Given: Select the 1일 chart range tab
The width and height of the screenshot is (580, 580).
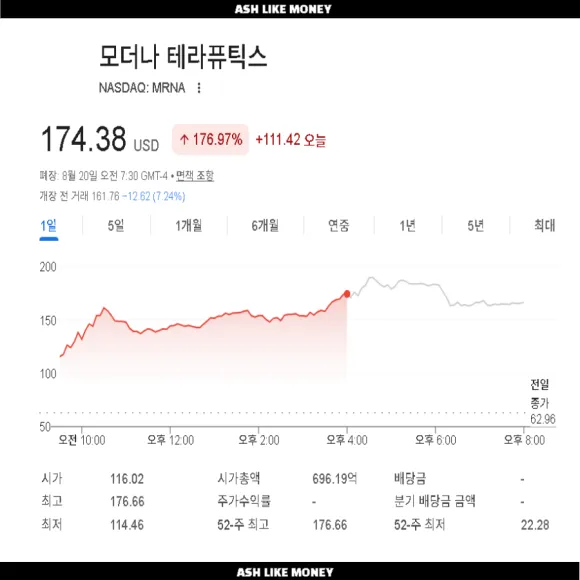Looking at the screenshot, I should click(x=48, y=225).
